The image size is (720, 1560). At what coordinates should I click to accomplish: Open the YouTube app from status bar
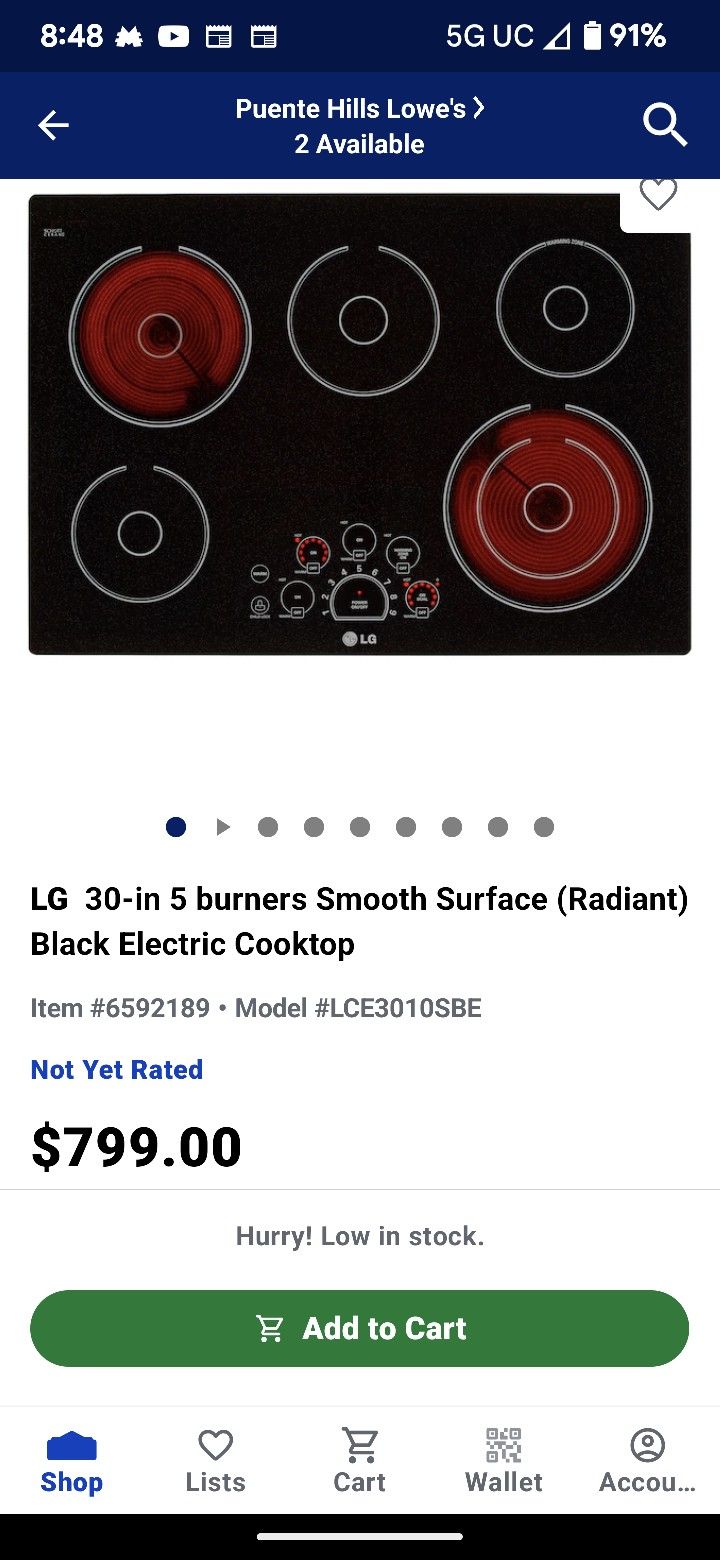[x=174, y=36]
